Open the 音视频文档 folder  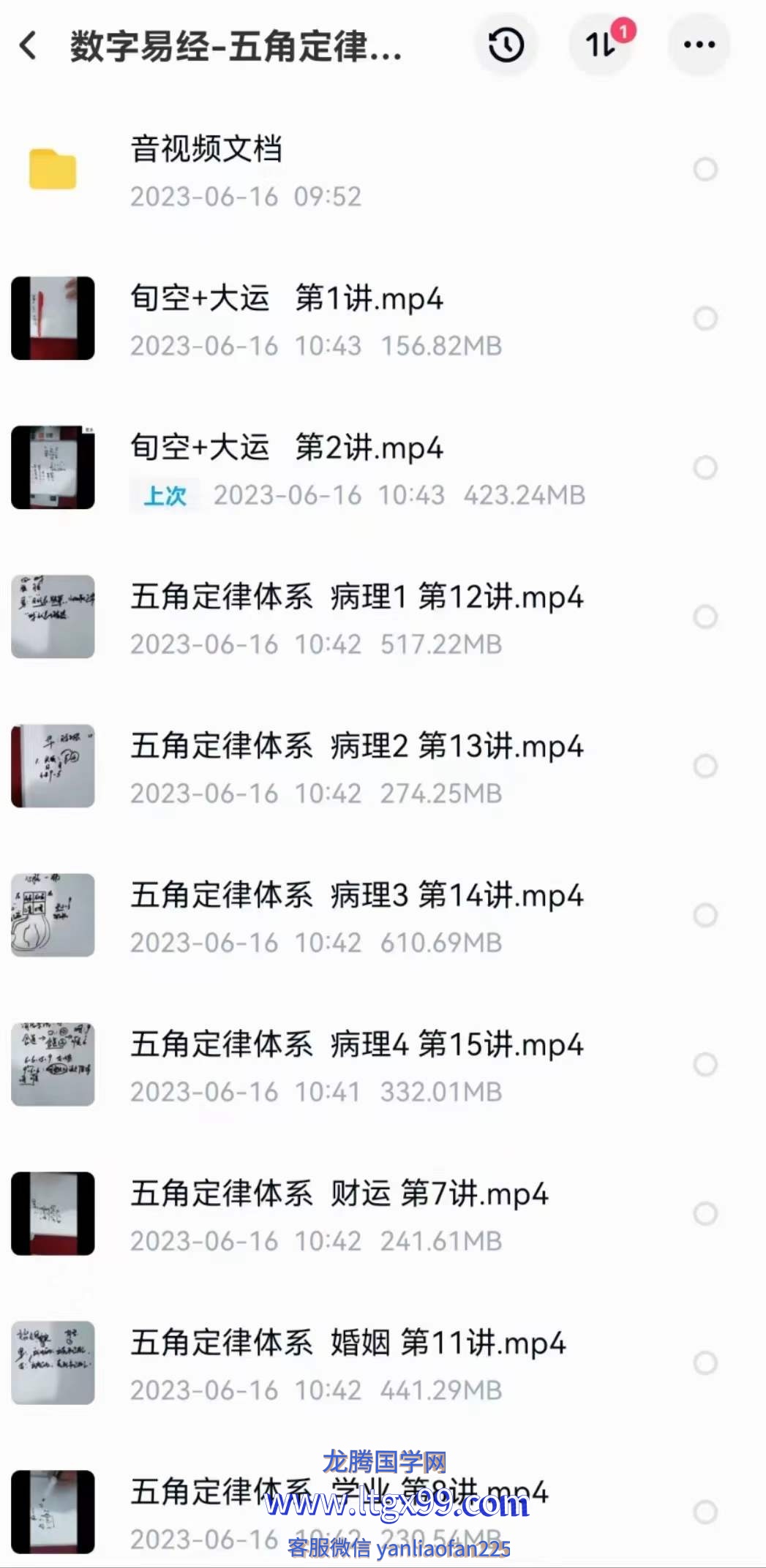(x=206, y=149)
